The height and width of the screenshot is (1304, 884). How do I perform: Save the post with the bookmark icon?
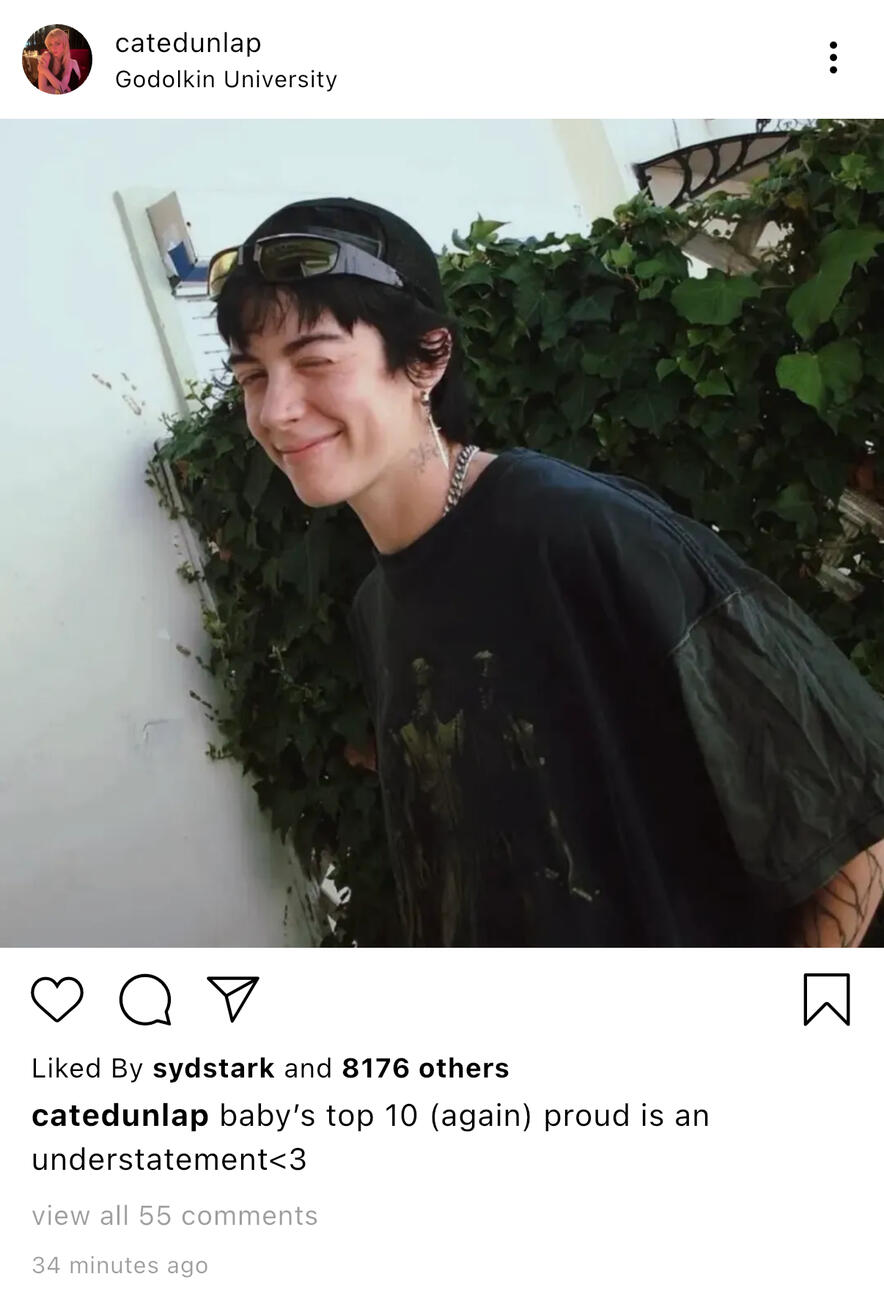click(x=826, y=999)
